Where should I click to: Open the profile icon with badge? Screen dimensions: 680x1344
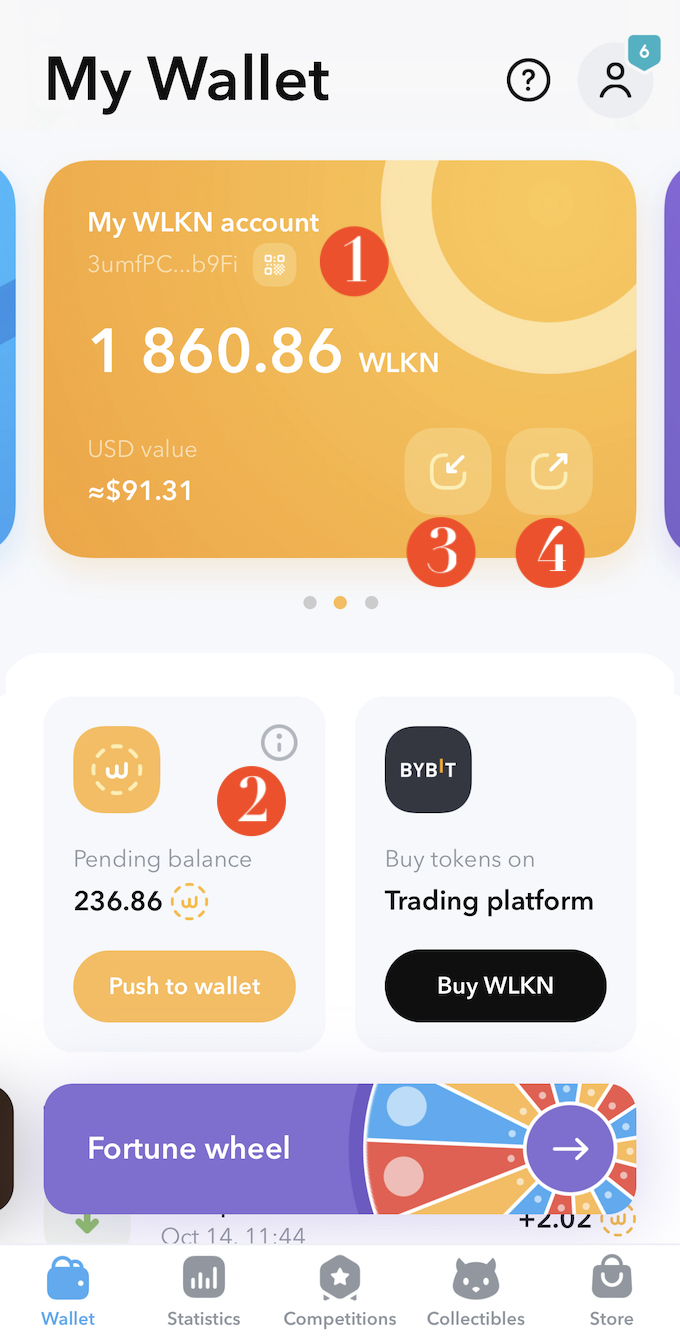click(615, 81)
